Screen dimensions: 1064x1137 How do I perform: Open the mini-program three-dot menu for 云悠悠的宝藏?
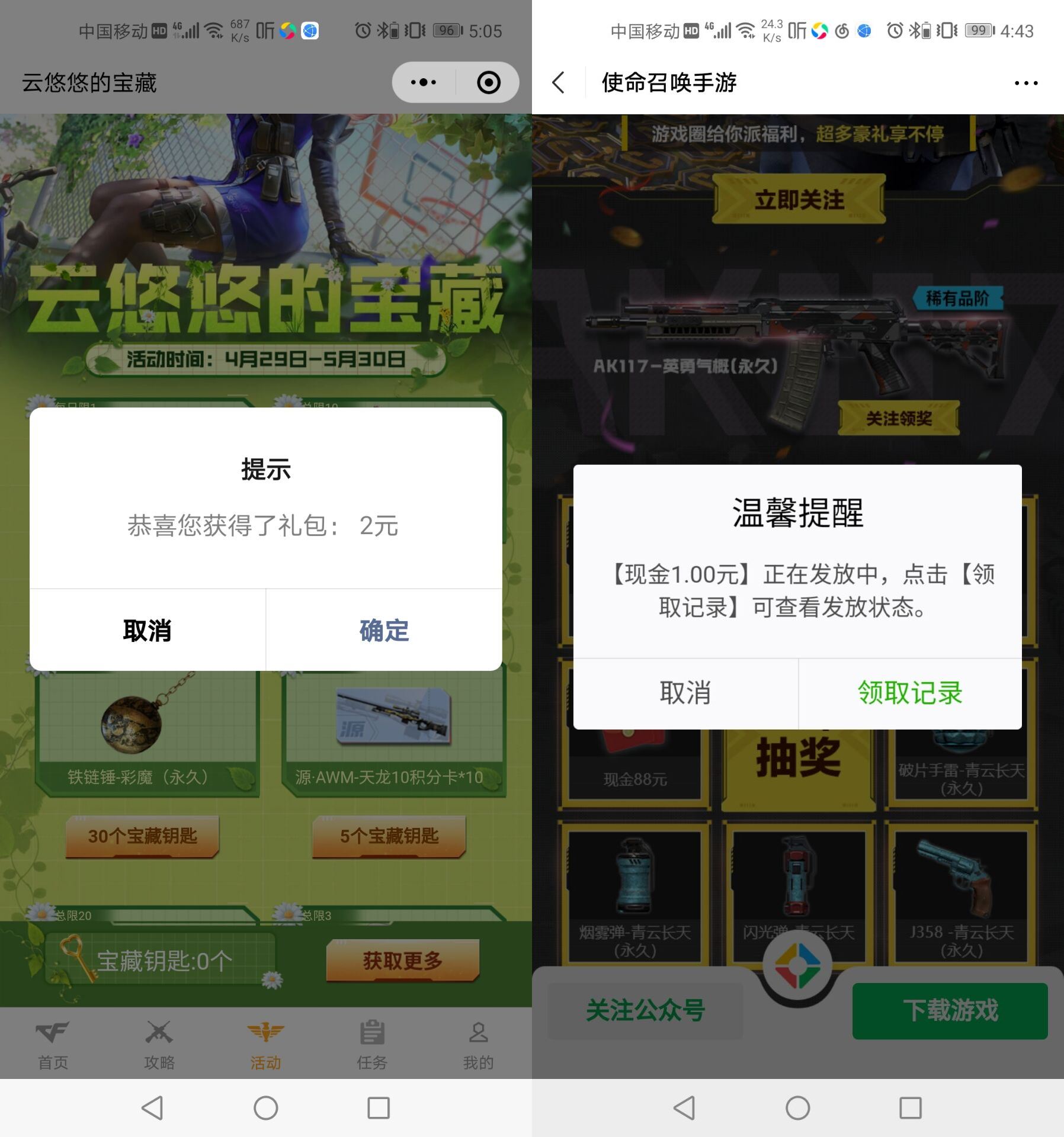[424, 82]
